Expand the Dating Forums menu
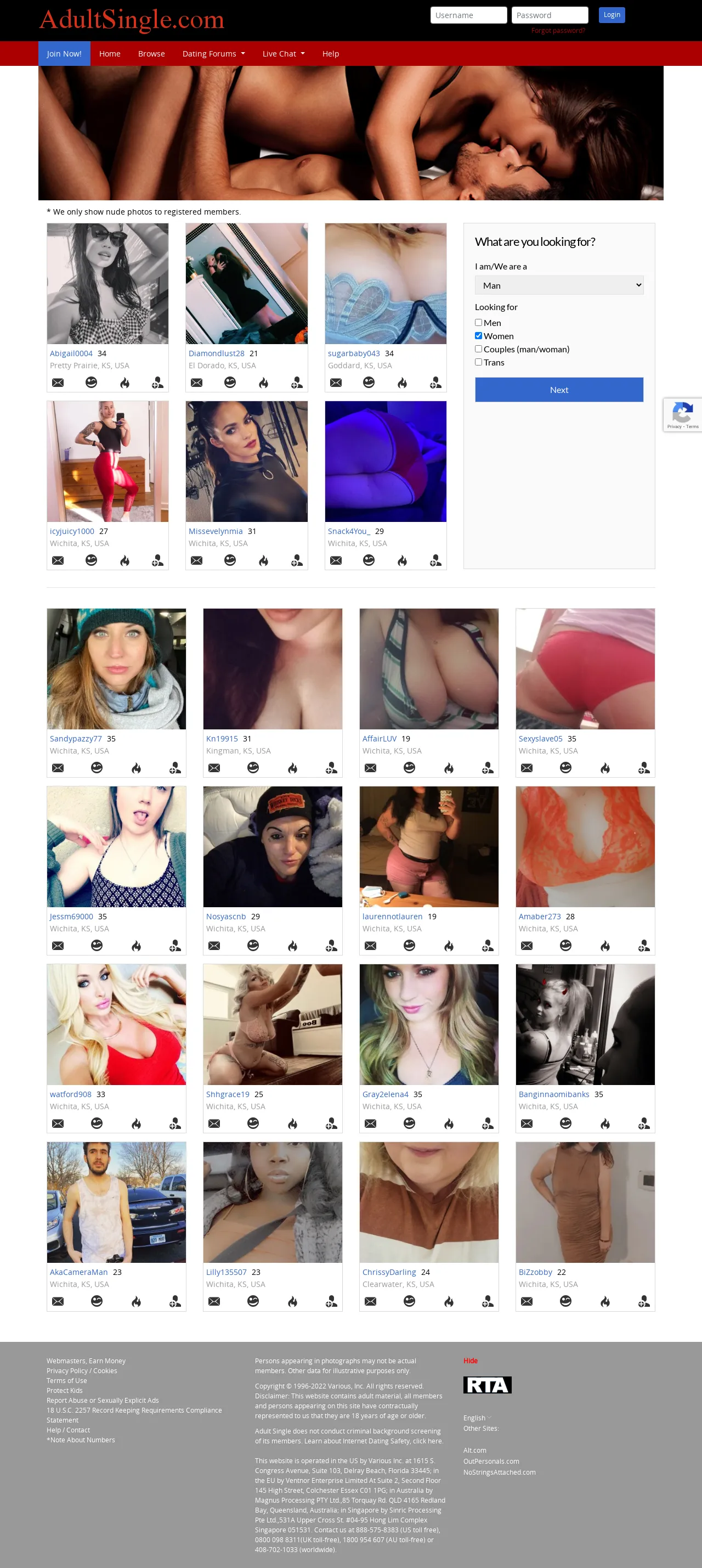This screenshot has height=1568, width=702. tap(213, 54)
